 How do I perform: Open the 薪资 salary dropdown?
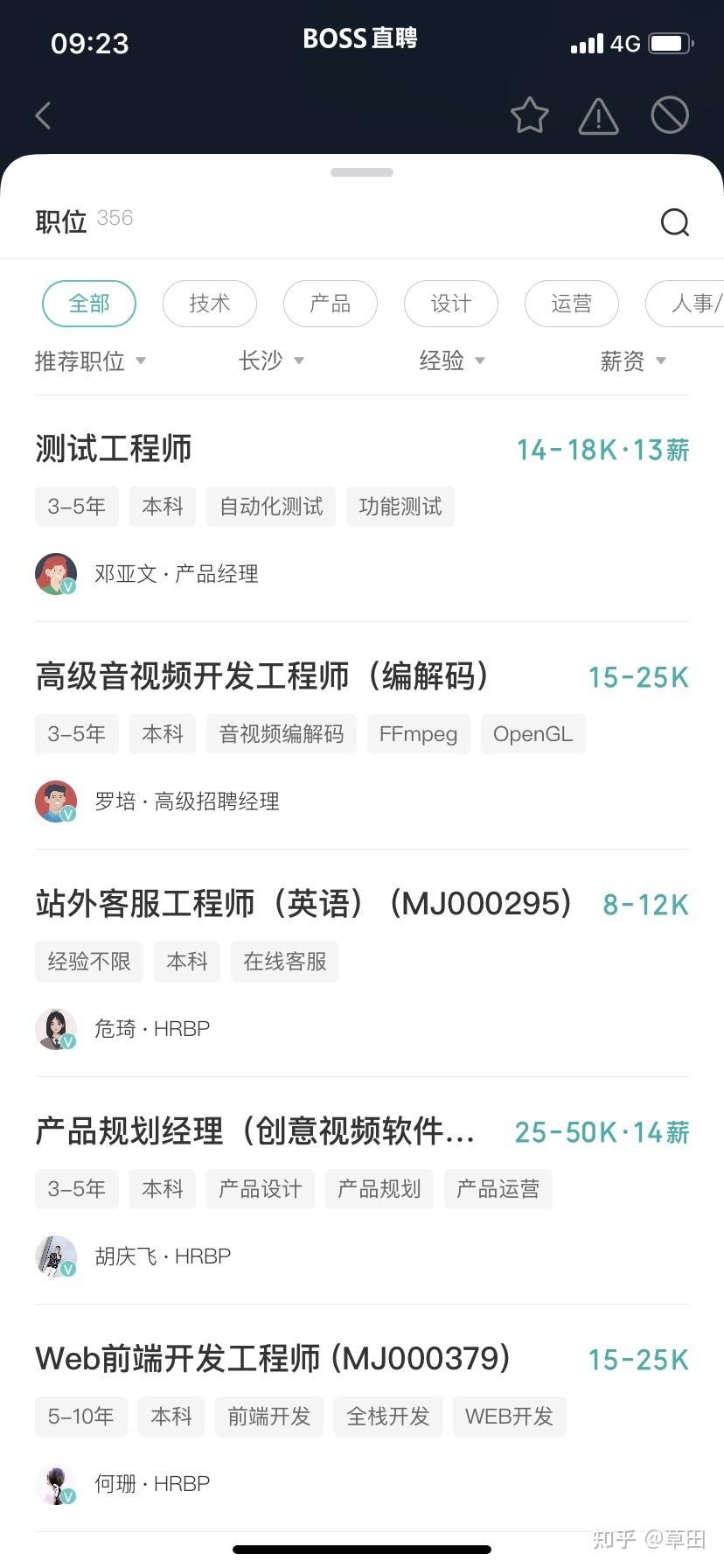(x=633, y=360)
